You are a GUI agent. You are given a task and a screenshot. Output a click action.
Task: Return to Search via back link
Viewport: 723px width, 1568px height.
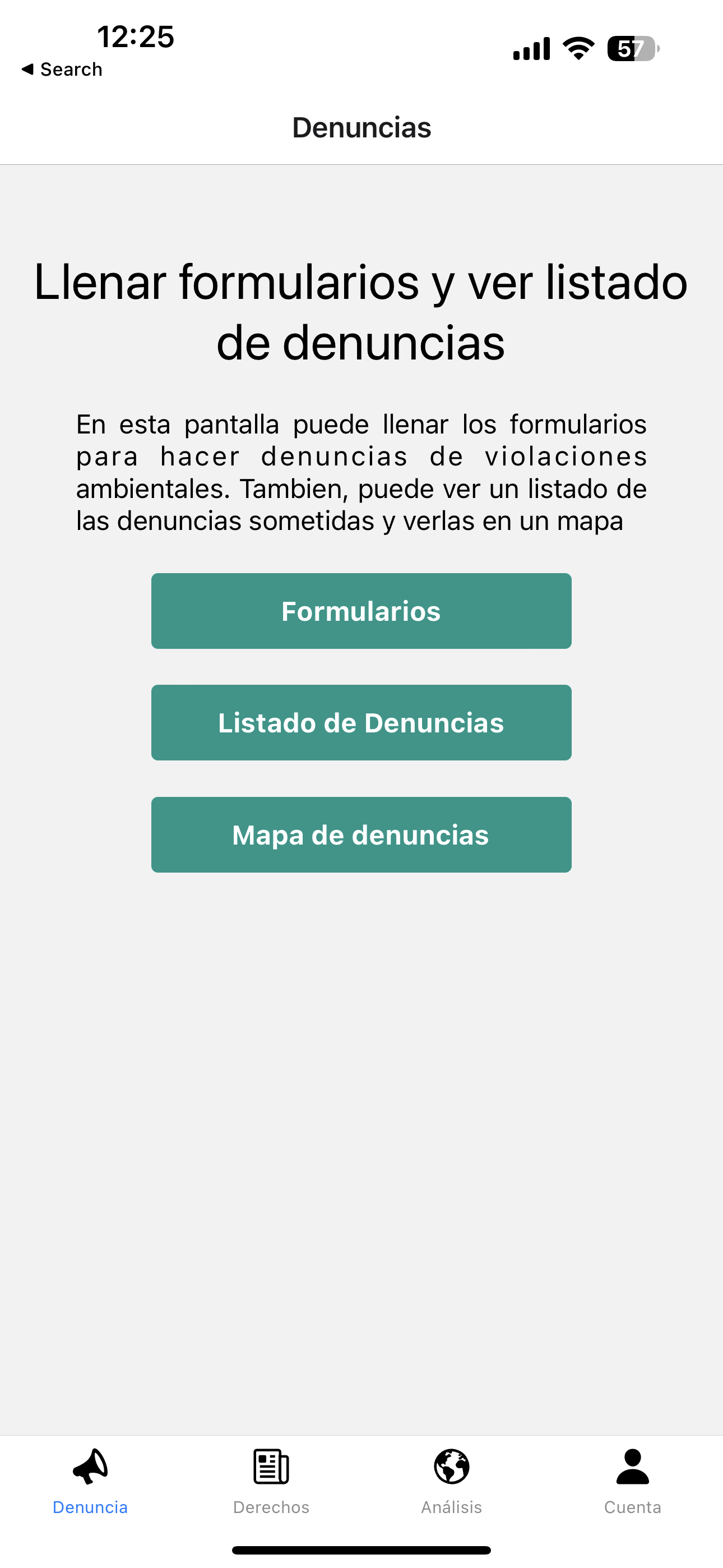[x=62, y=70]
